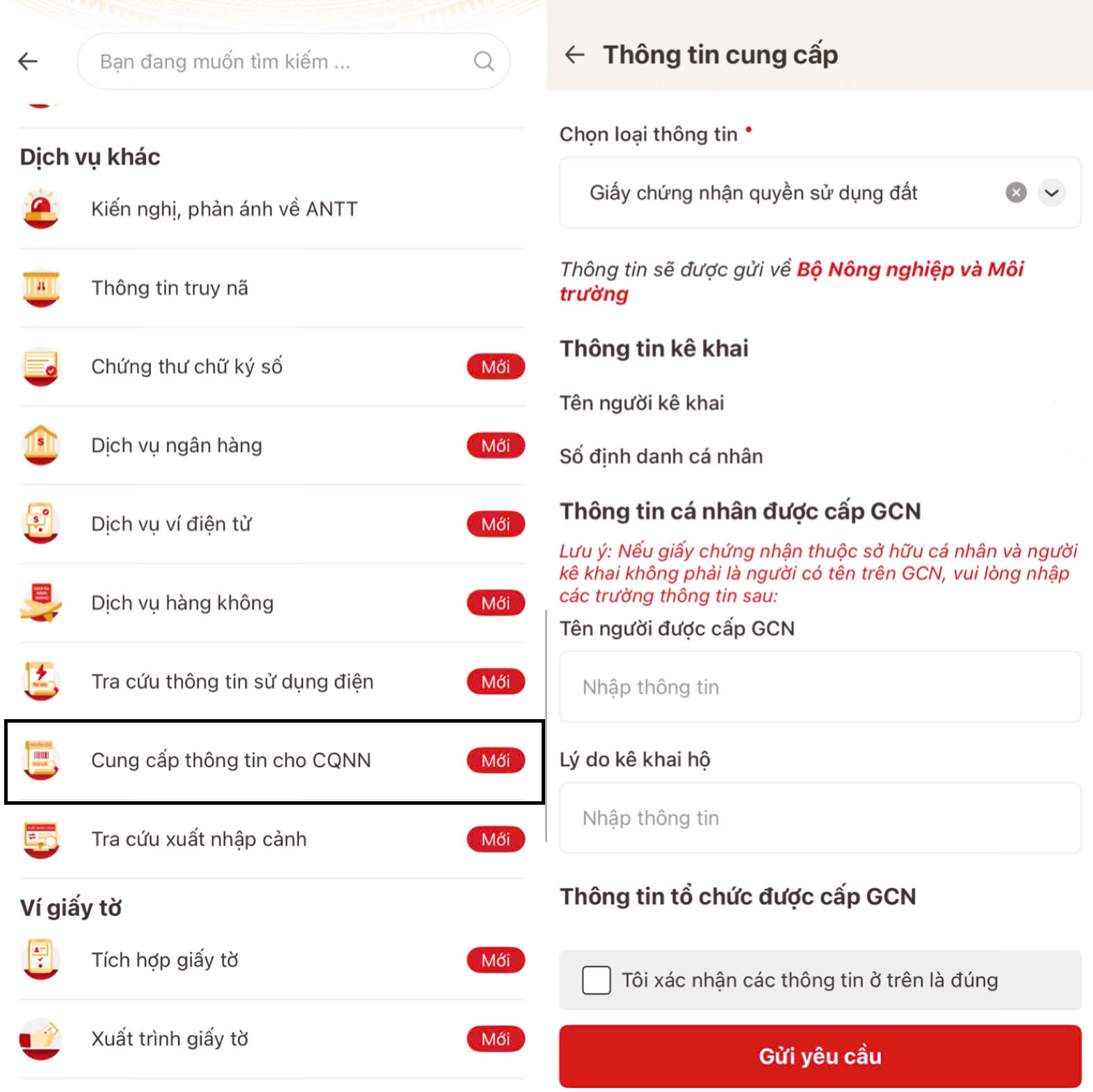Select Xuất trình giấy tờ
The height and width of the screenshot is (1092, 1093).
tap(170, 1038)
